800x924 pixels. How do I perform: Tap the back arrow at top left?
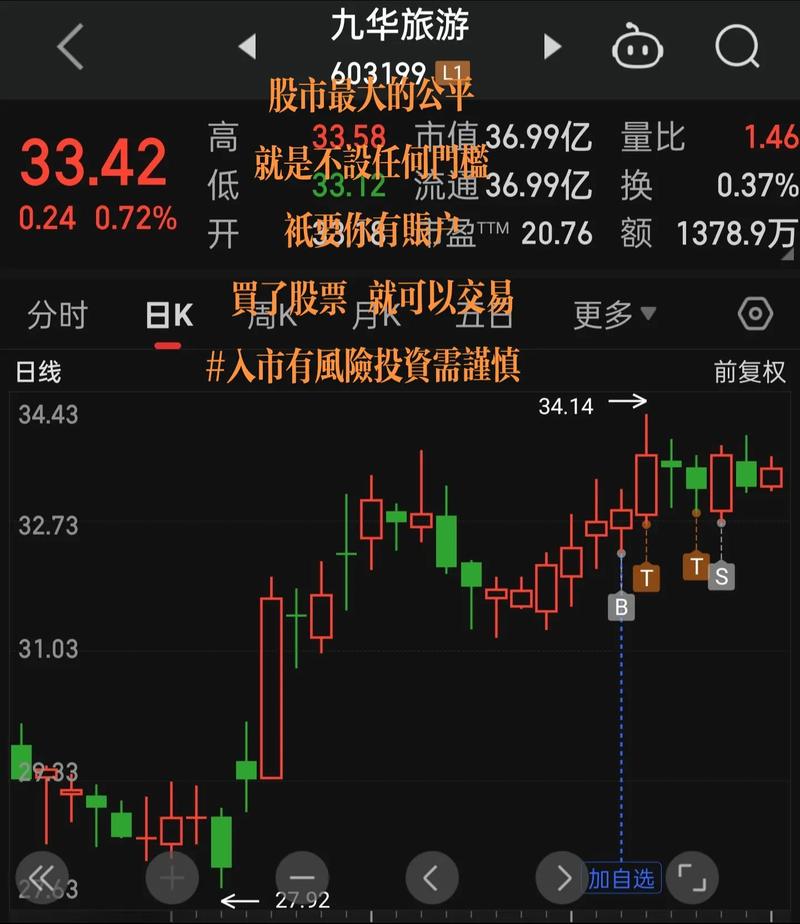coord(68,47)
